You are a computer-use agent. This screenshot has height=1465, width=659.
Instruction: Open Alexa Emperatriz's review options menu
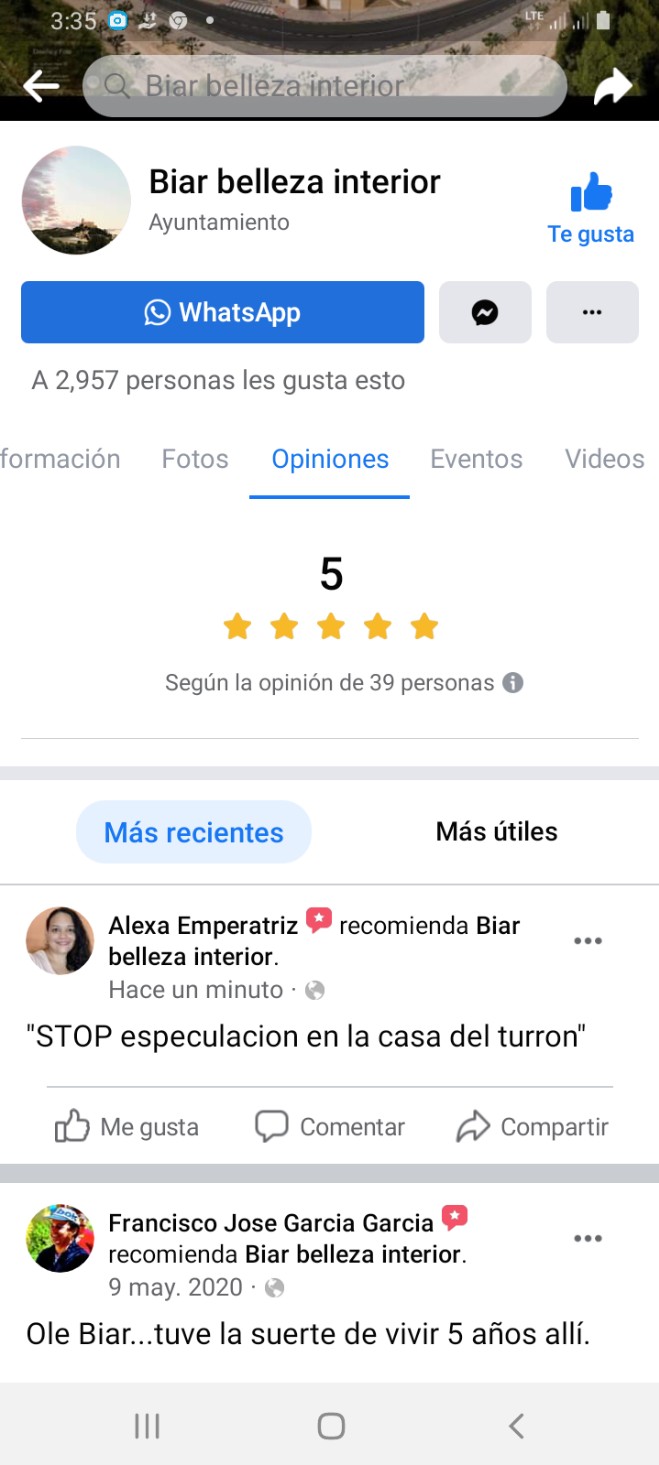(588, 941)
